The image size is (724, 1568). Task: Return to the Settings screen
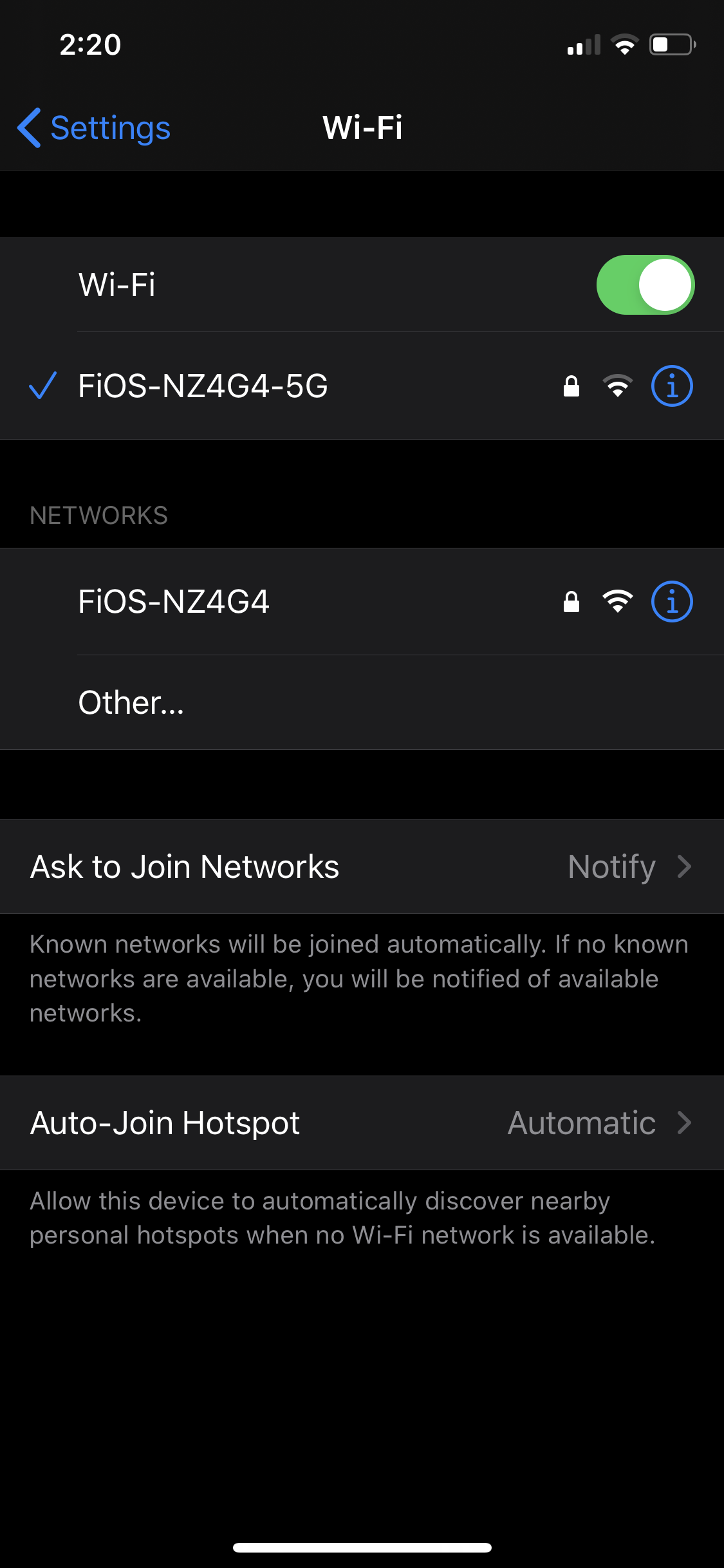click(93, 128)
